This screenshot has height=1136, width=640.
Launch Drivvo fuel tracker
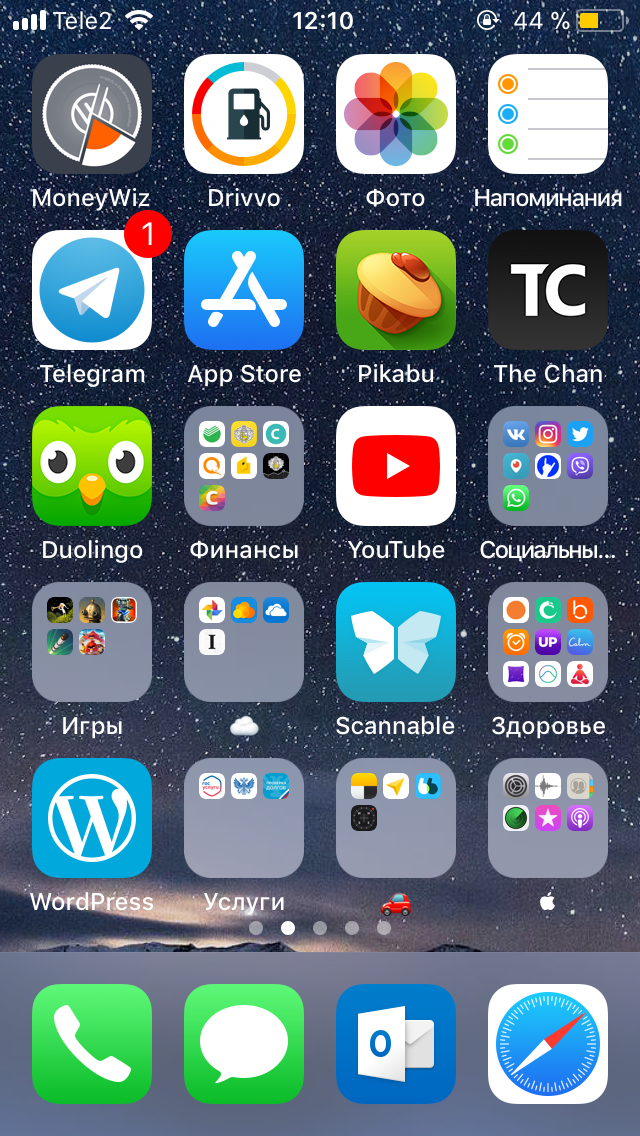click(x=244, y=114)
